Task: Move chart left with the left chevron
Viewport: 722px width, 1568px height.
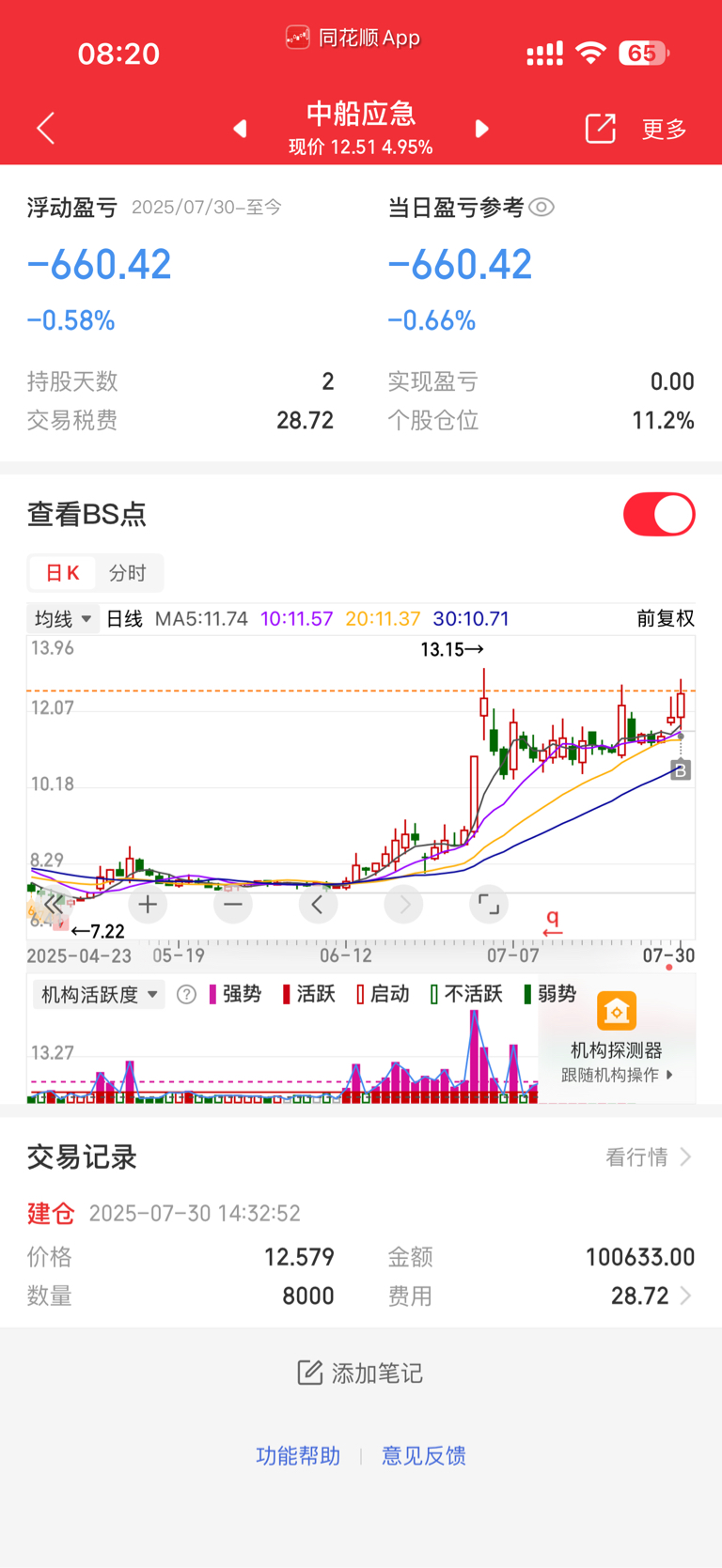Action: [318, 905]
